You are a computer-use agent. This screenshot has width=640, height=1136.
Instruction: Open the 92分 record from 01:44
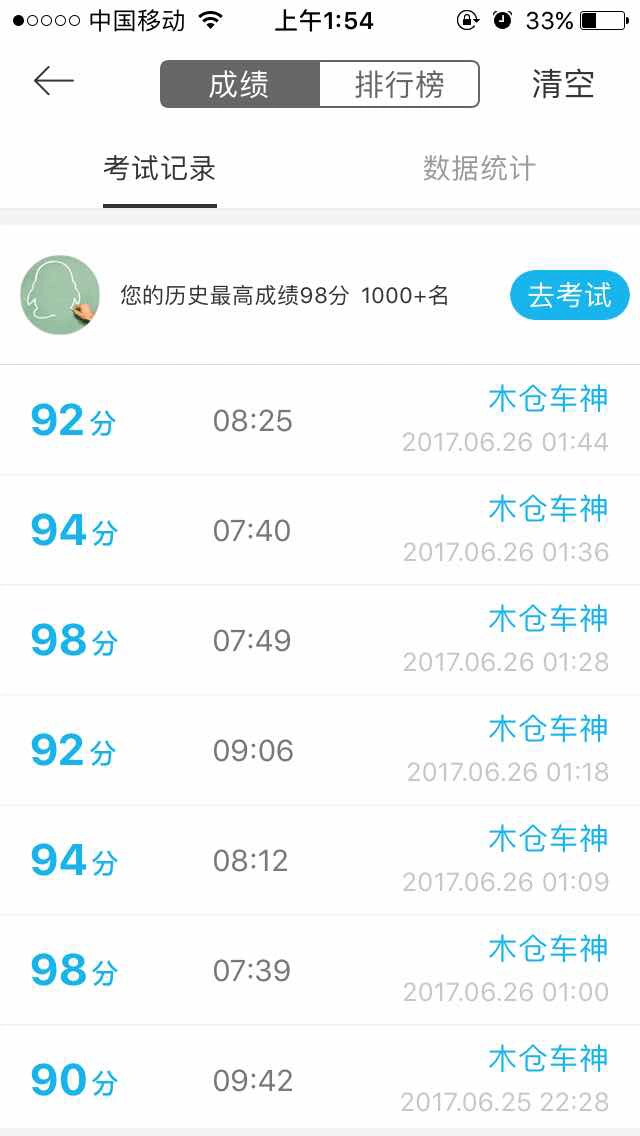[320, 420]
